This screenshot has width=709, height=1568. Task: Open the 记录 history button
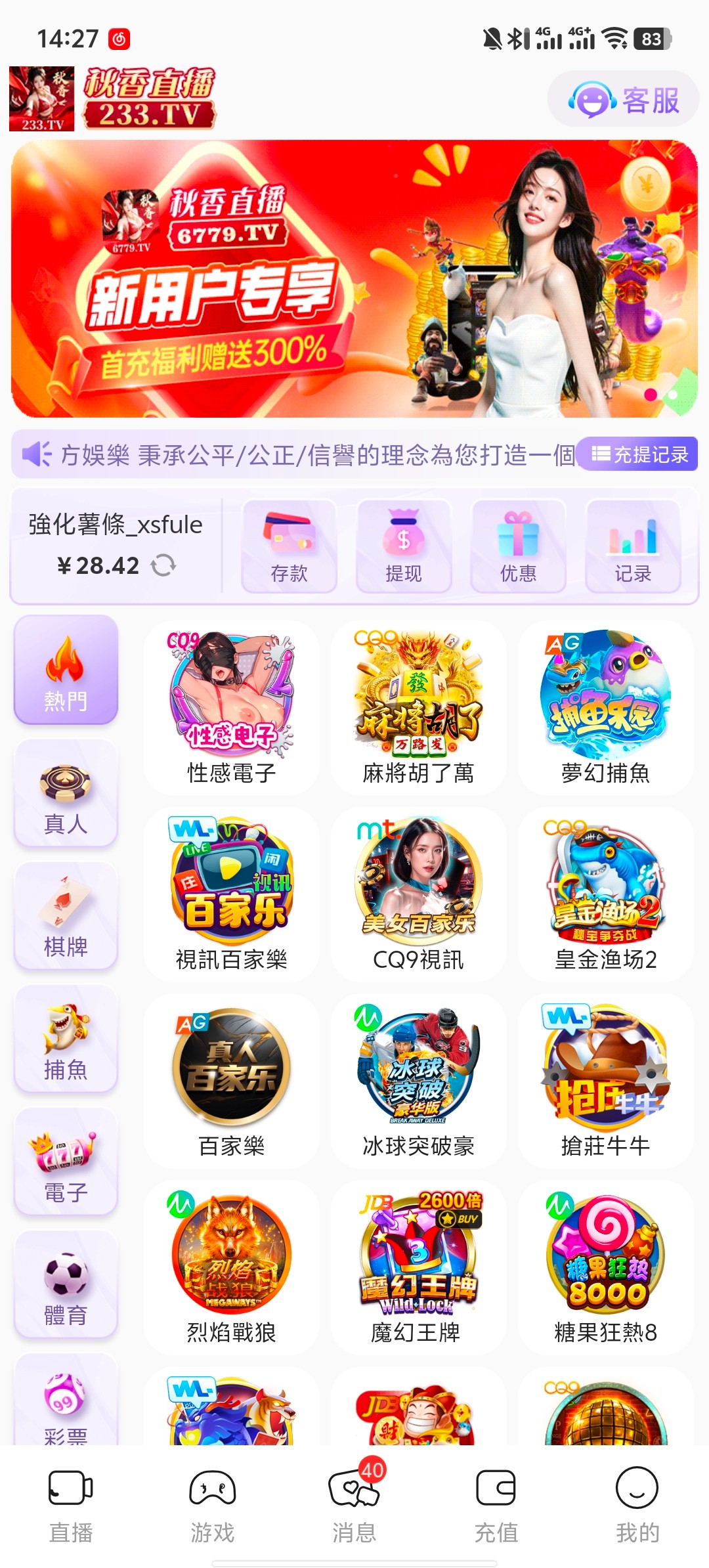[x=632, y=546]
